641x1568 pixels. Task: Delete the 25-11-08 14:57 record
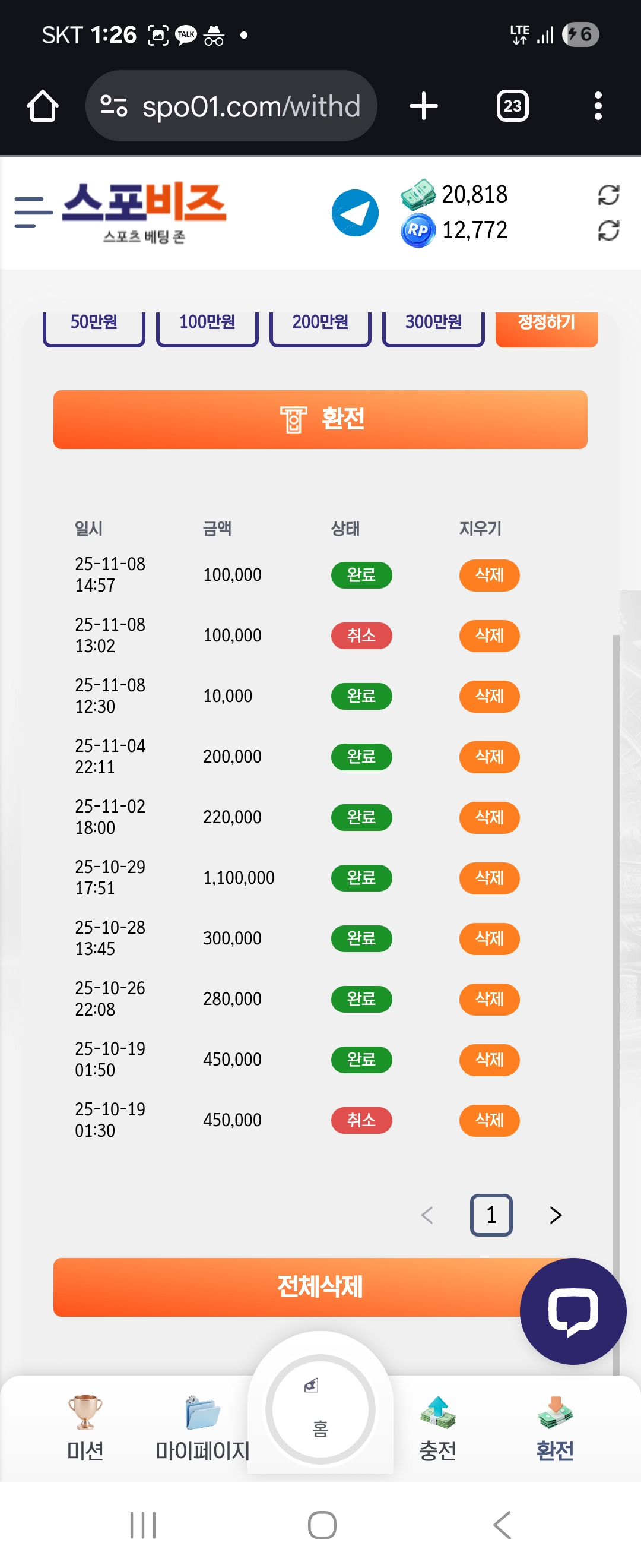(x=489, y=575)
